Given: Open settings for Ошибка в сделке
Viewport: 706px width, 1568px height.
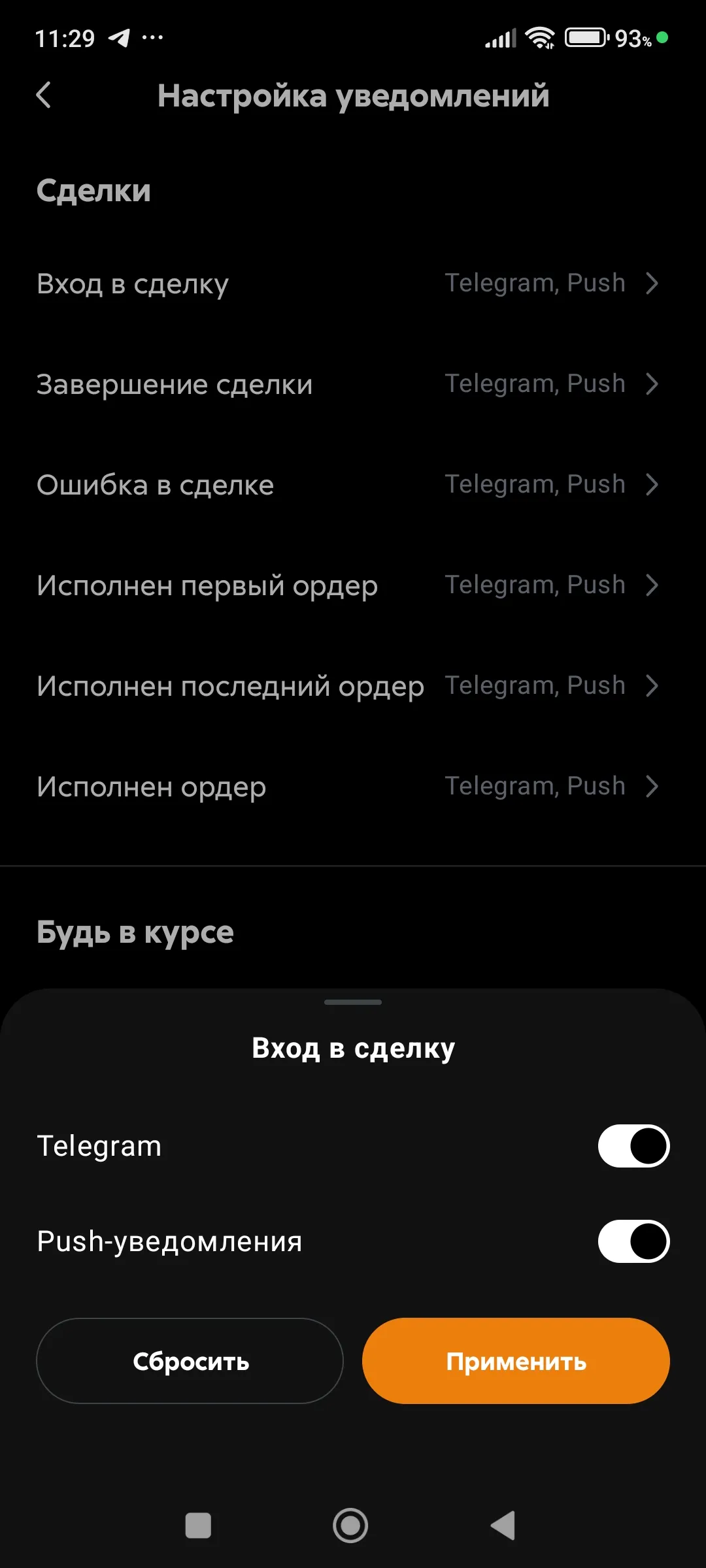Looking at the screenshot, I should pos(353,484).
